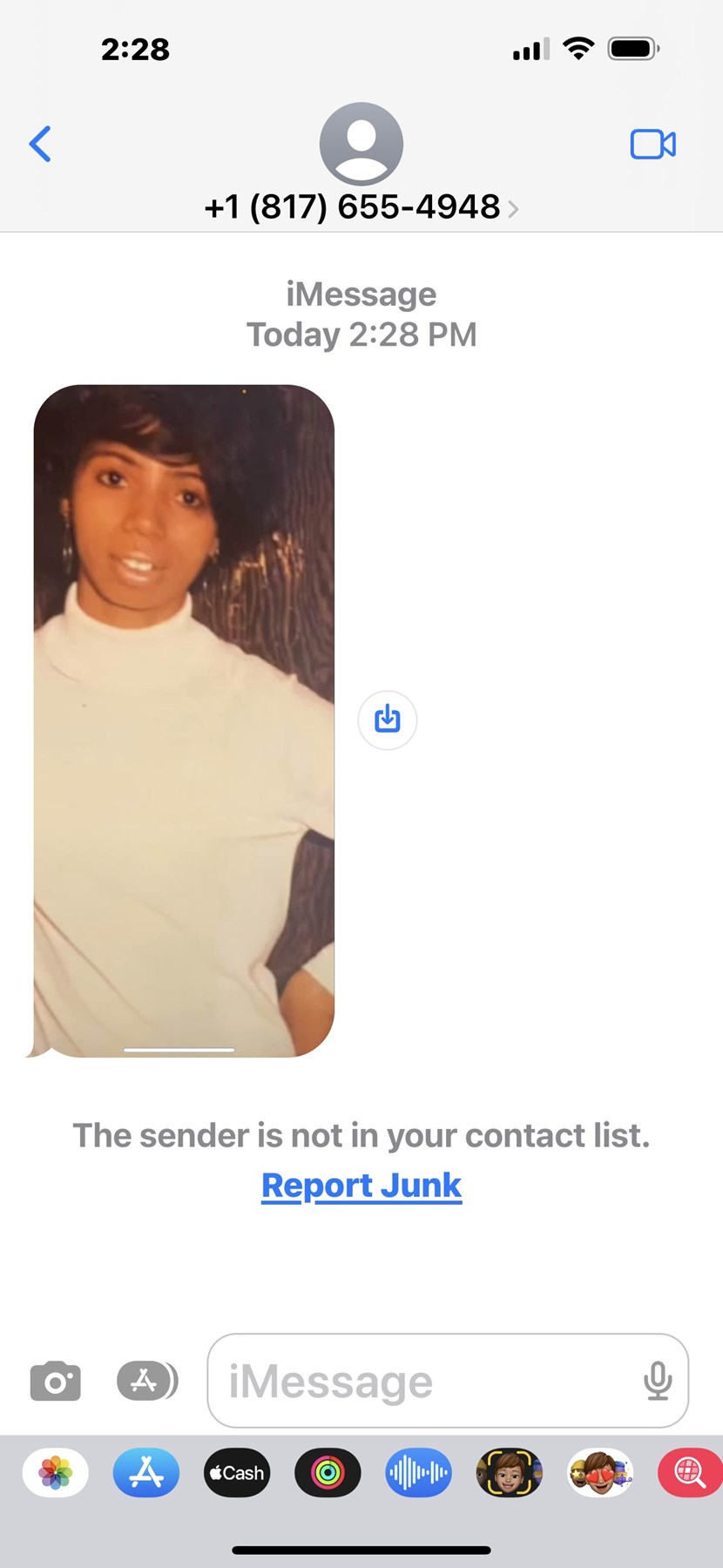Screen dimensions: 723x1568
Task: Open the #images search app
Action: pos(688,1473)
